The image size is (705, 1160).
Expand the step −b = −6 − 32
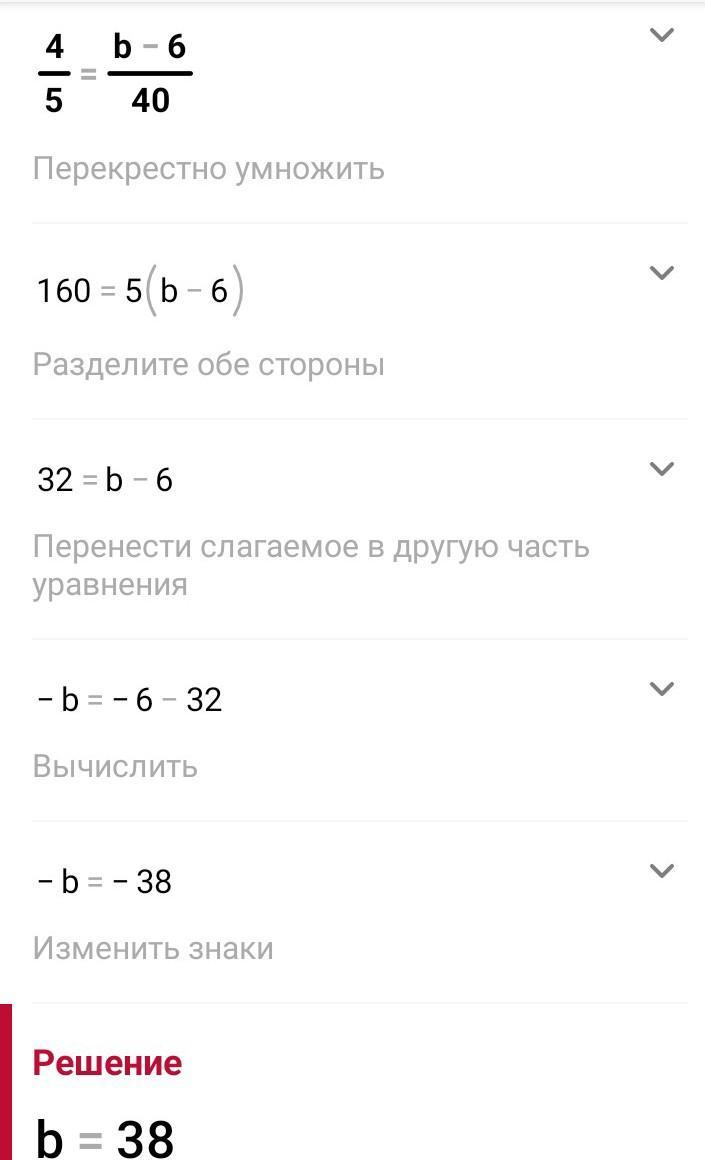pyautogui.click(x=661, y=689)
